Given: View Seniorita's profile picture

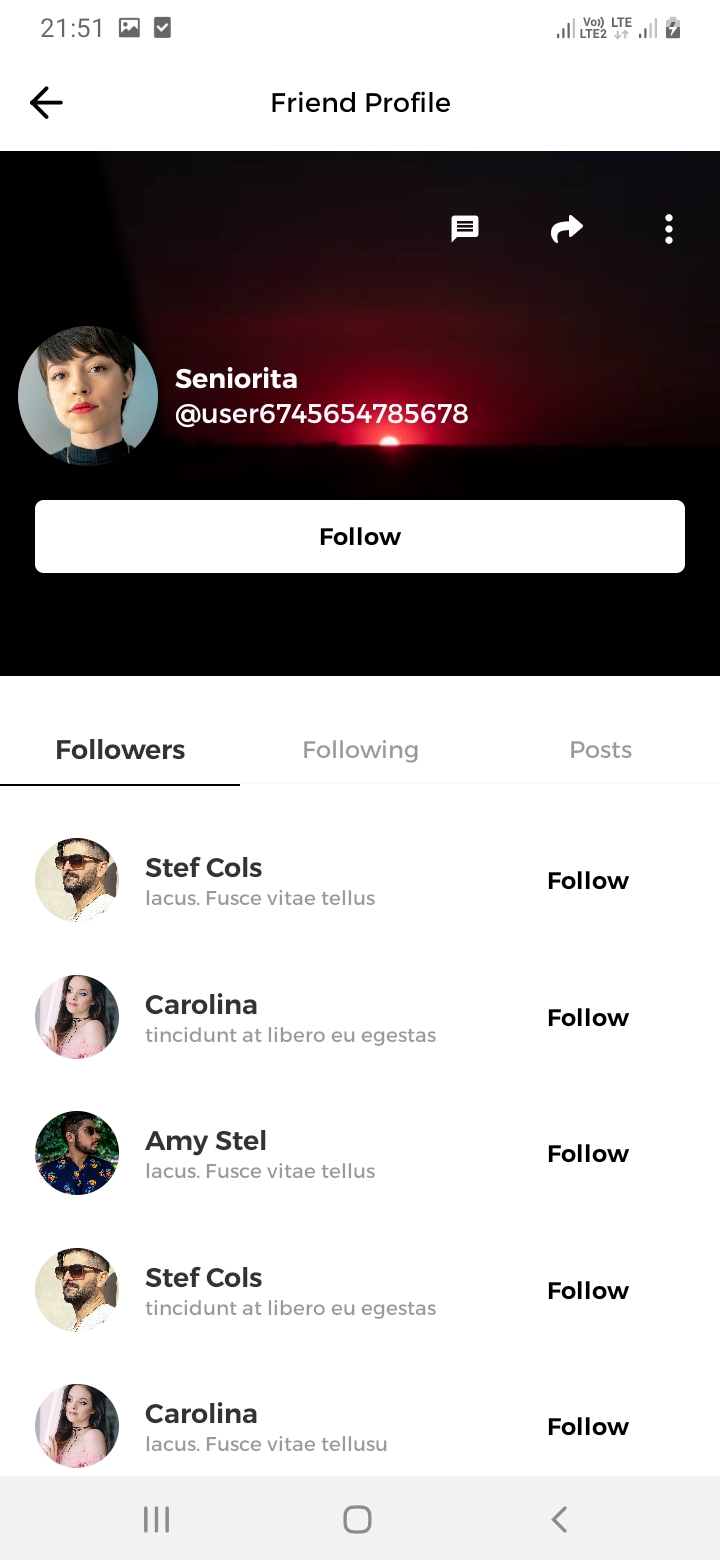Looking at the screenshot, I should pos(88,396).
